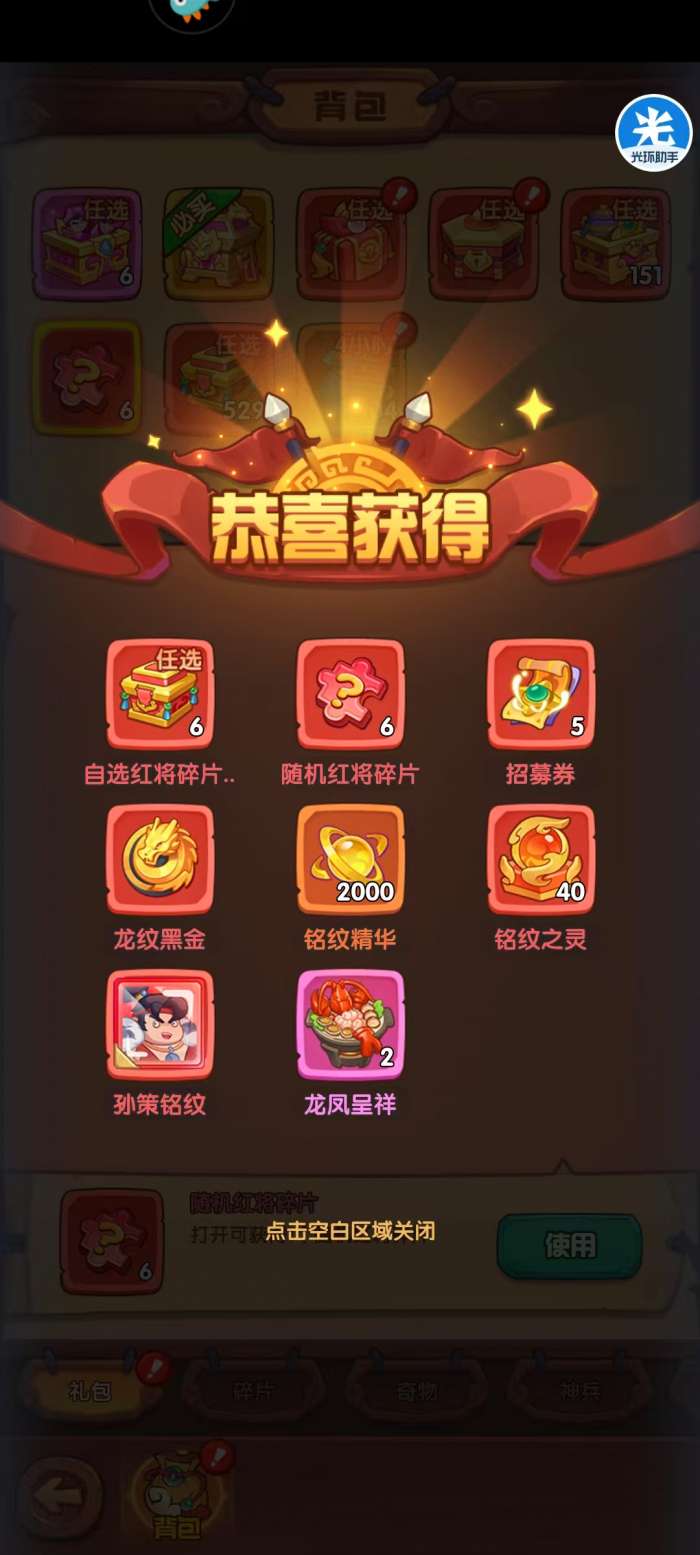Tap the 龙凤呈祥 dish reward
This screenshot has height=1555, width=700.
coord(351,1025)
